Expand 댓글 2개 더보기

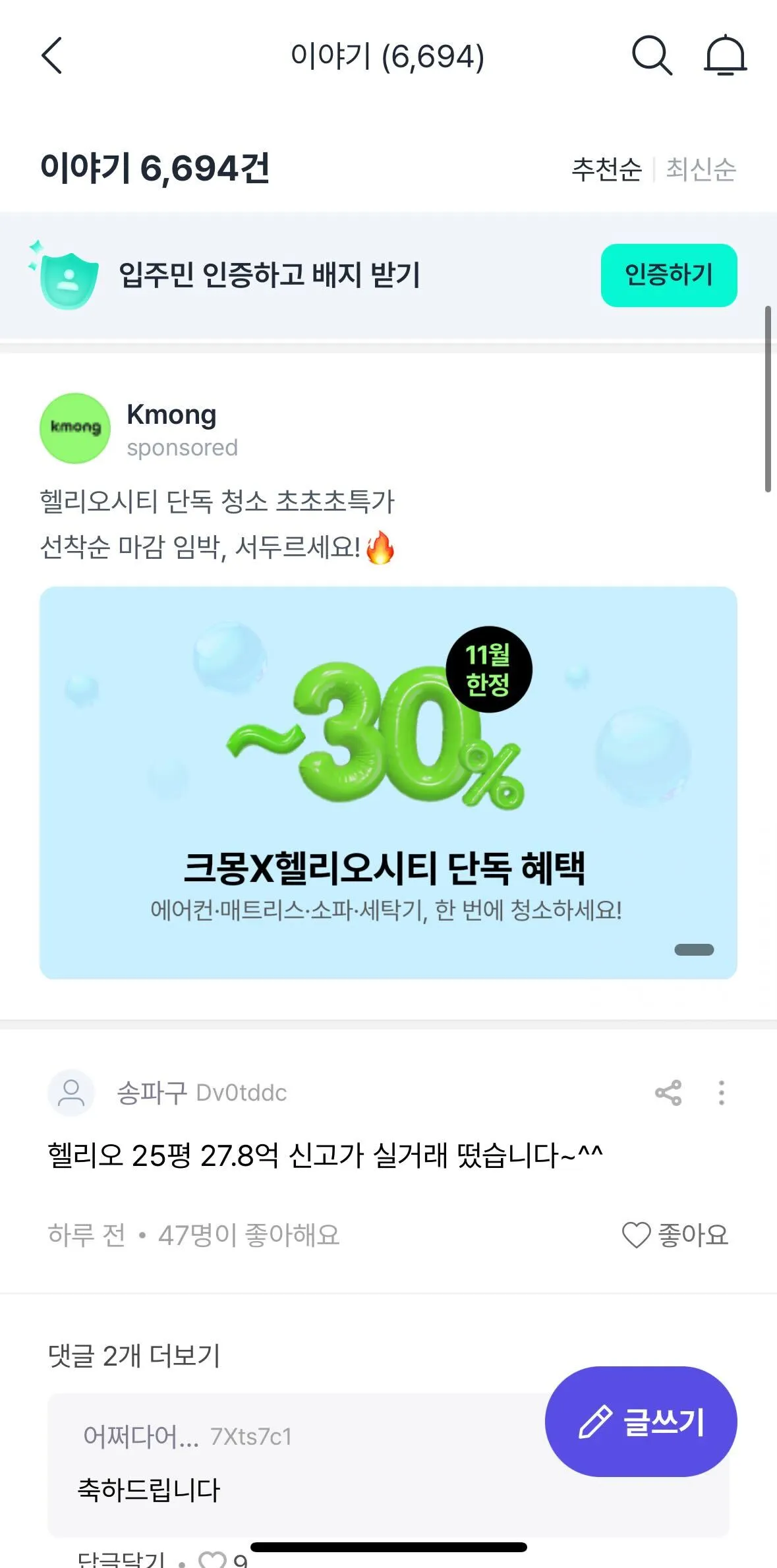click(x=134, y=1356)
